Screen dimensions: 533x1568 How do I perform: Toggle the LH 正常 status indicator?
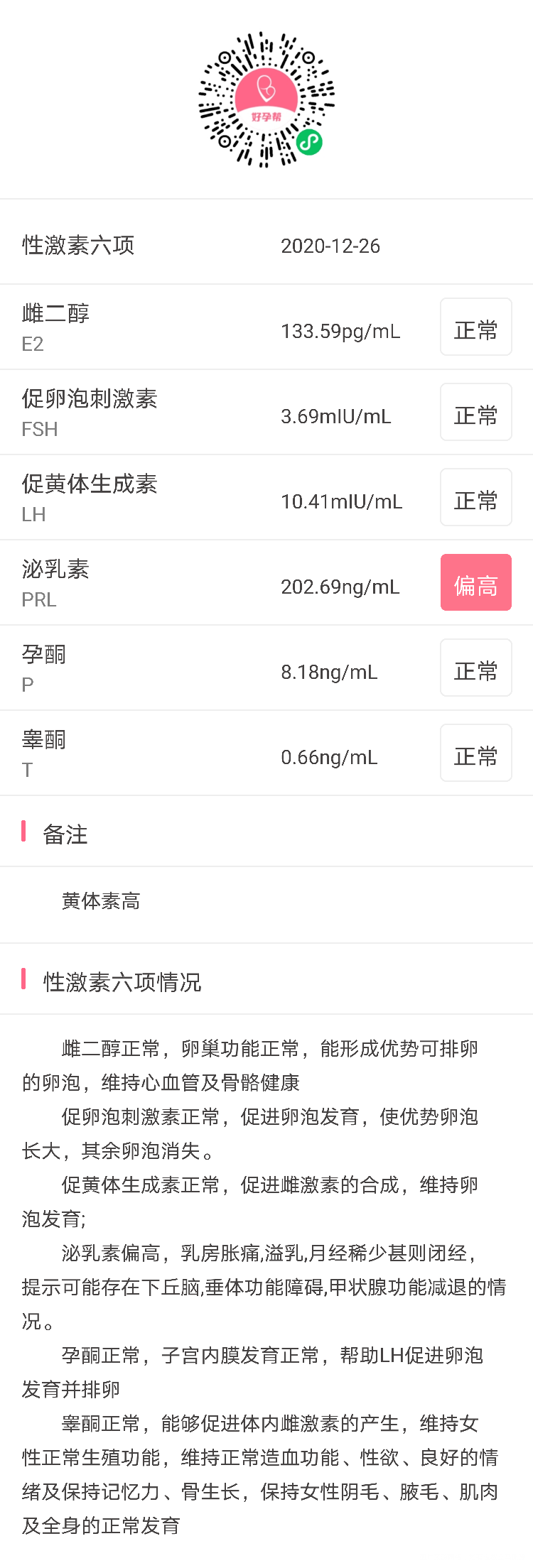point(475,497)
